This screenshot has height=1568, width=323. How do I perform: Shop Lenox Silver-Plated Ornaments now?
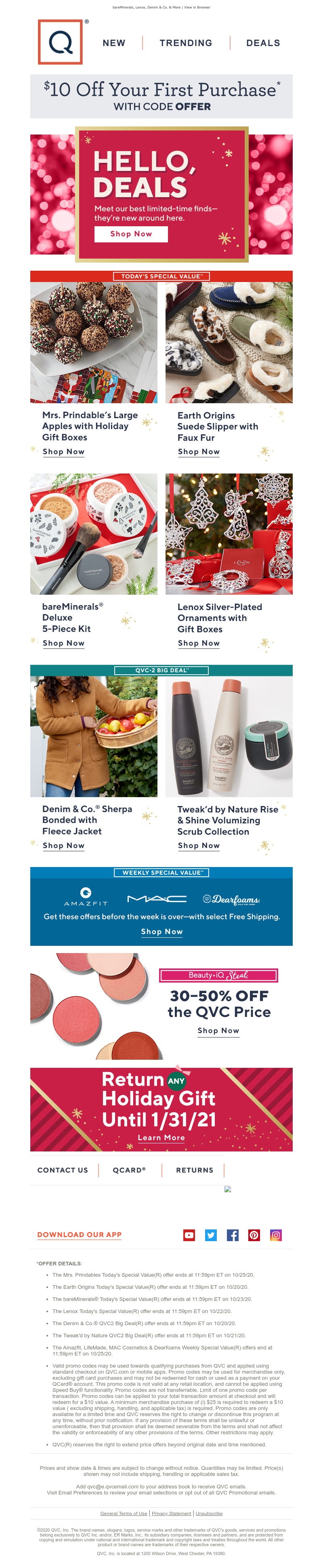tap(198, 643)
